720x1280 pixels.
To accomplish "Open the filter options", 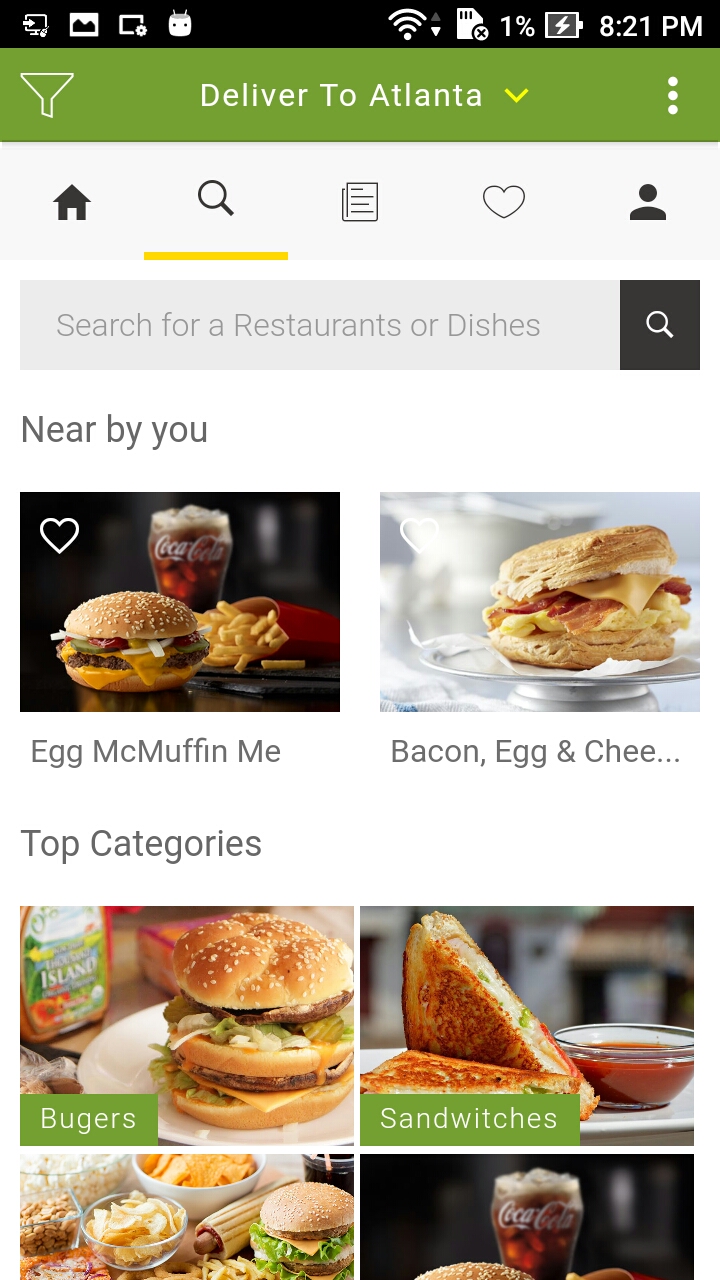I will click(x=46, y=96).
